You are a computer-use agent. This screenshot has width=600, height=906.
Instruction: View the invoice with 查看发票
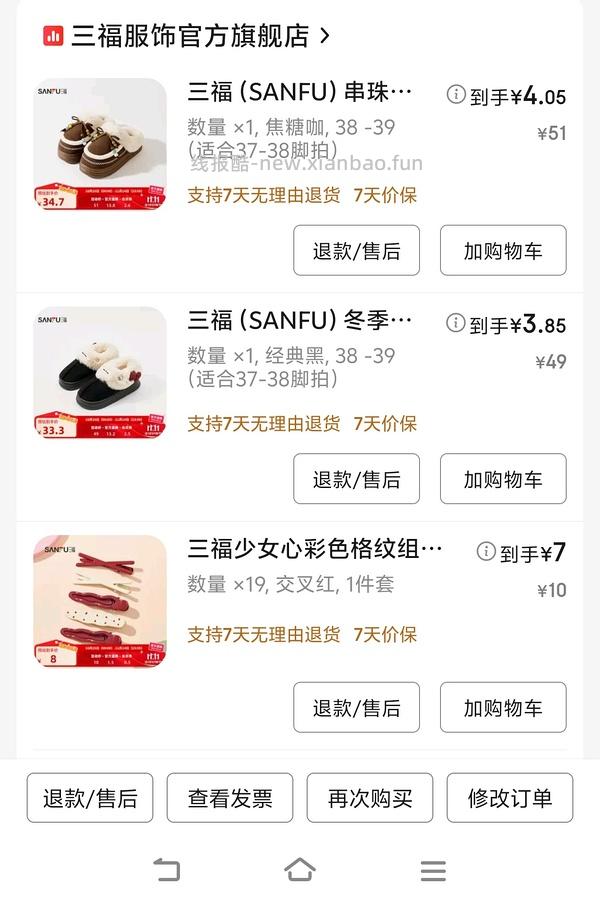[x=230, y=798]
